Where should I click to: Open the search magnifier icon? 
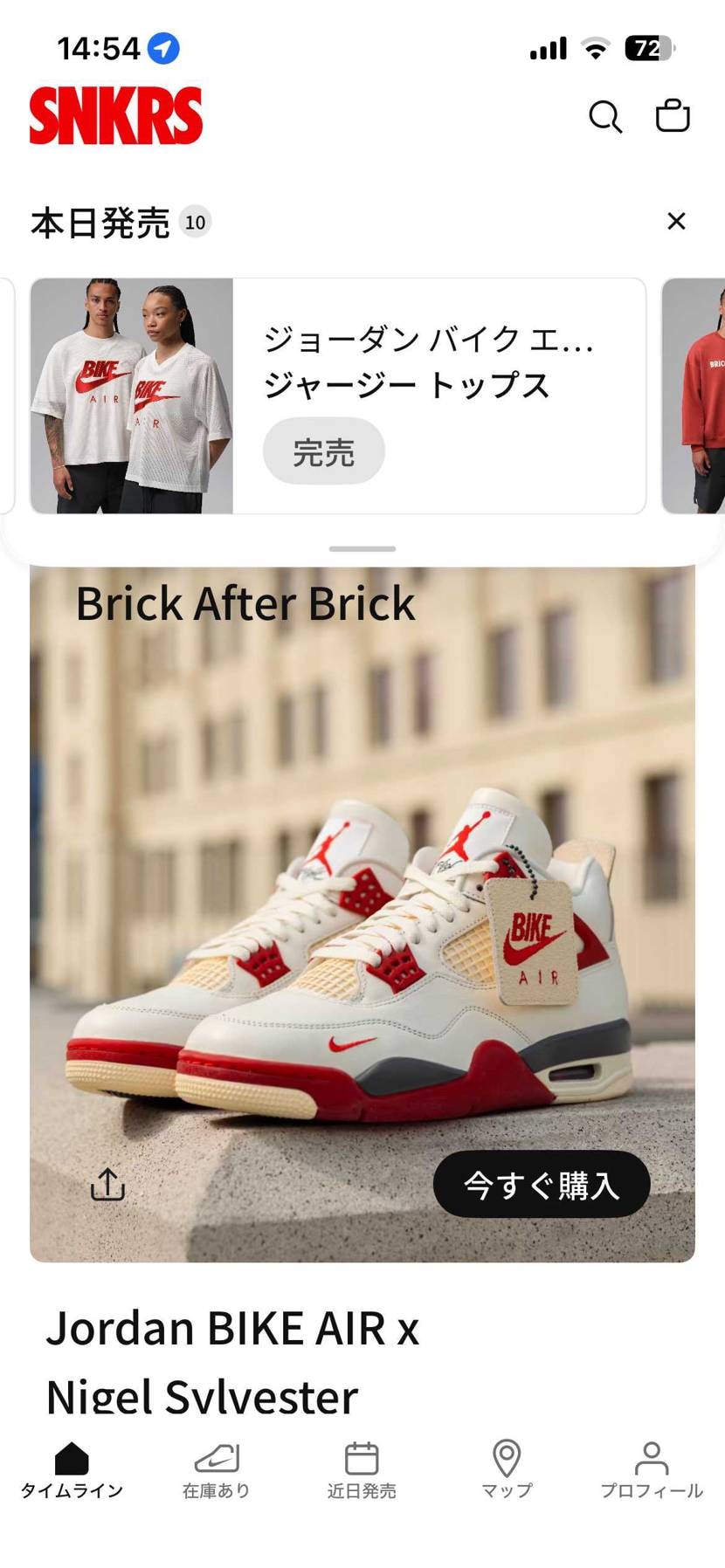click(x=604, y=116)
